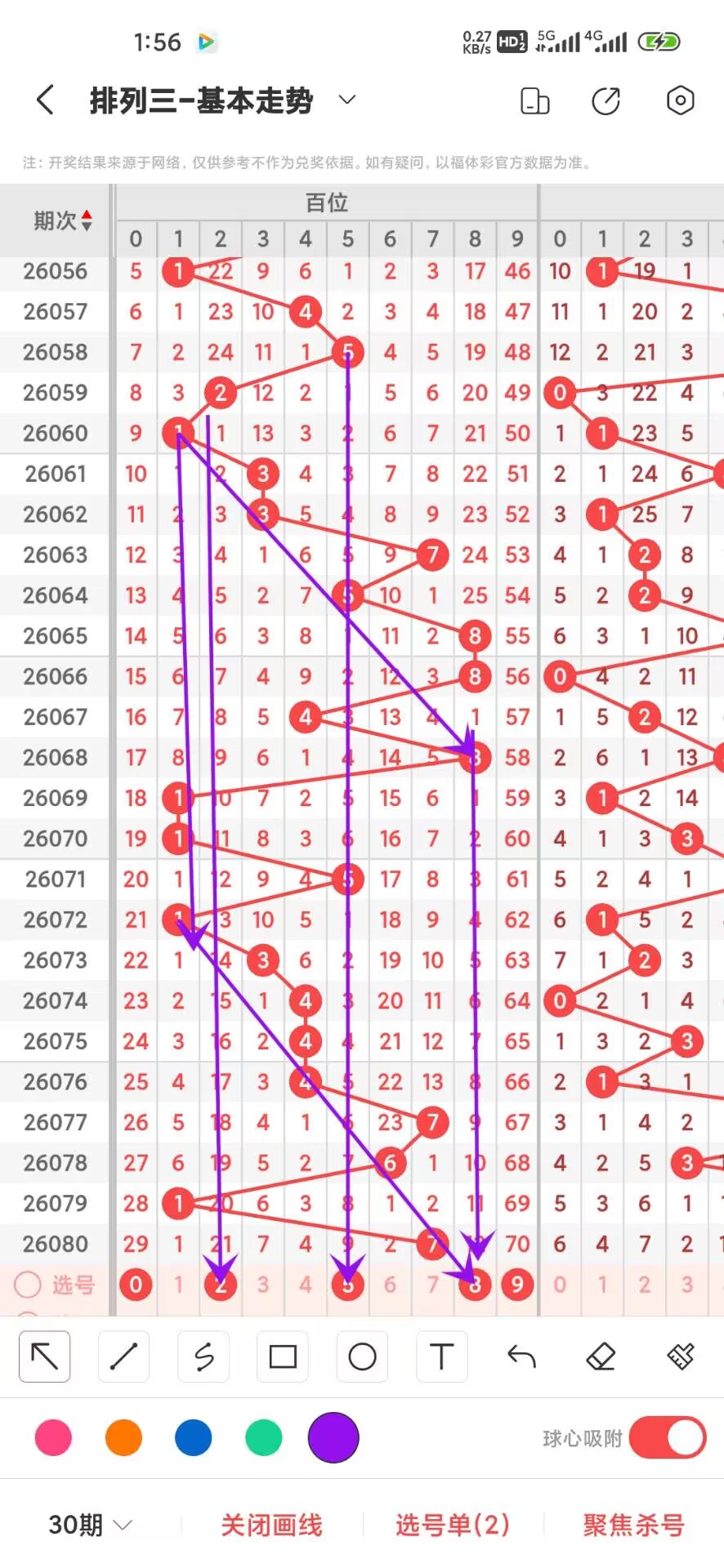Sort by tapping the 期次 column header
Screen dimensions: 724x1568
point(62,220)
